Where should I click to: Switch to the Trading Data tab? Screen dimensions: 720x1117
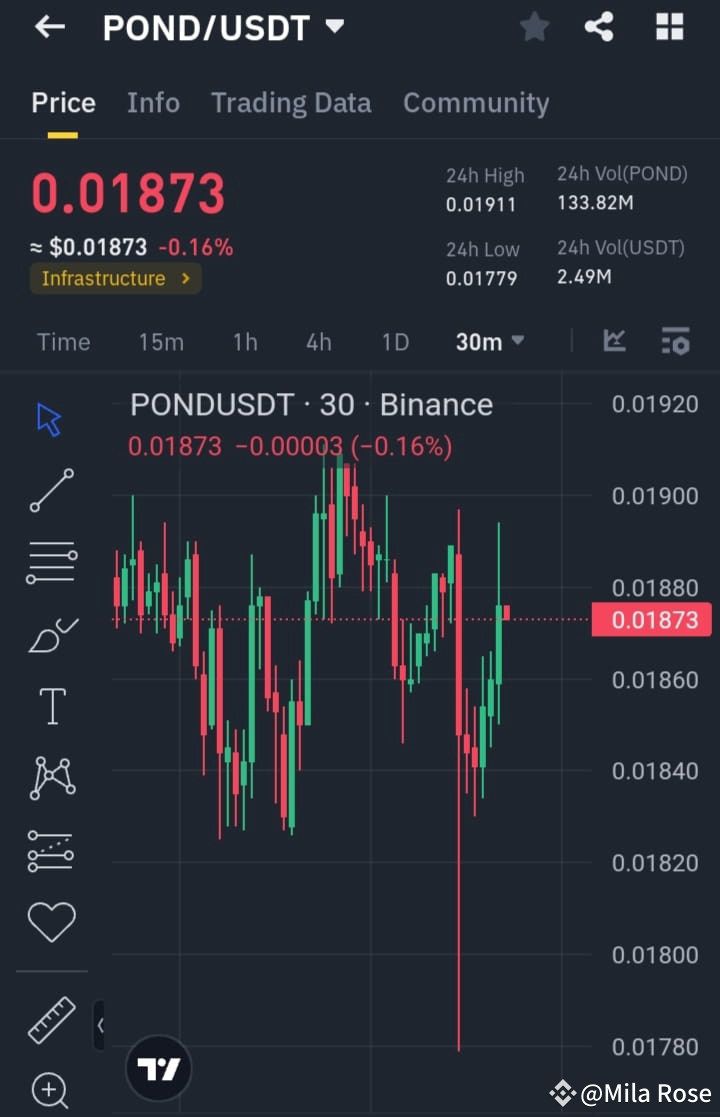pyautogui.click(x=291, y=102)
